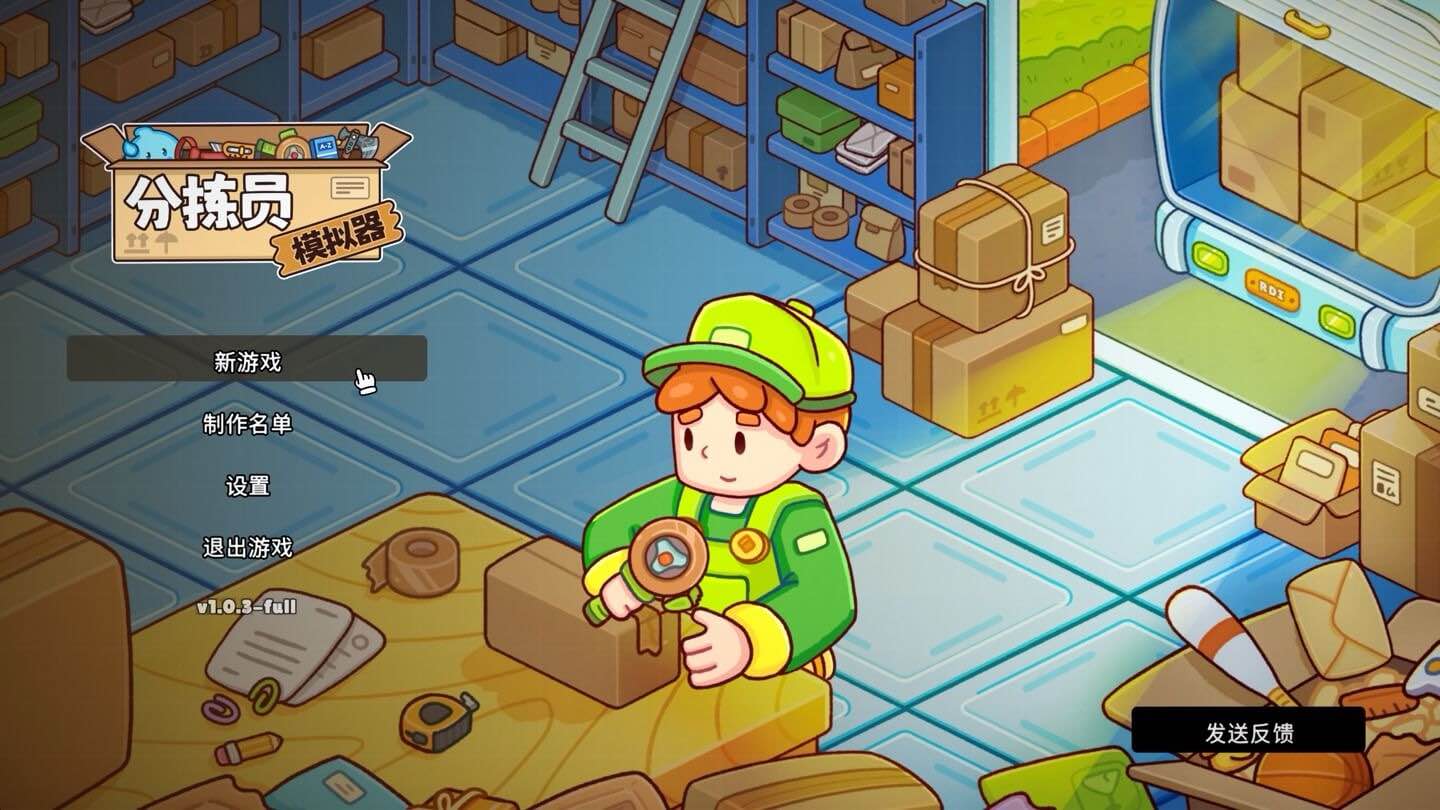Open the settings (设置) menu
The height and width of the screenshot is (810, 1440).
247,486
